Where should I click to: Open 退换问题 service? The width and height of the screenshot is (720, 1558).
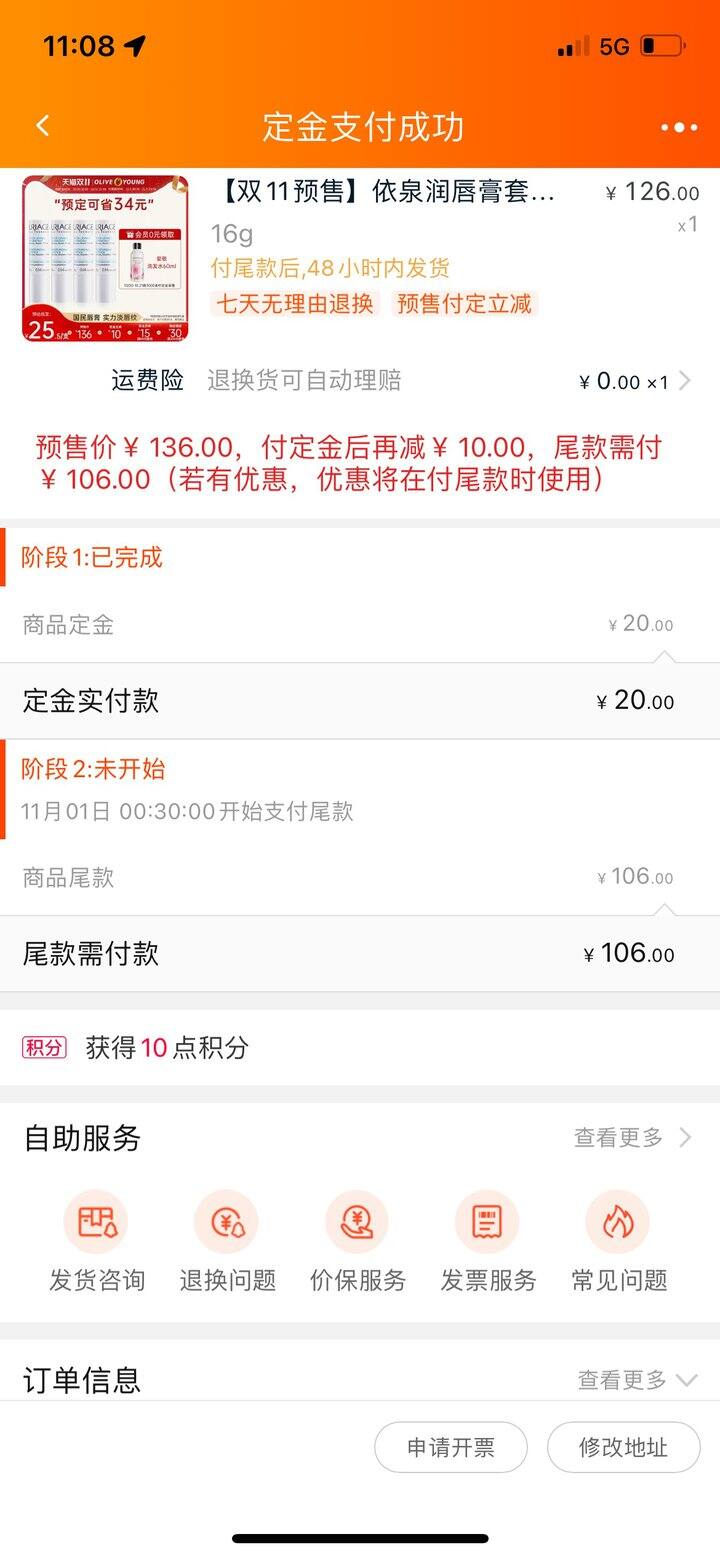(227, 1240)
